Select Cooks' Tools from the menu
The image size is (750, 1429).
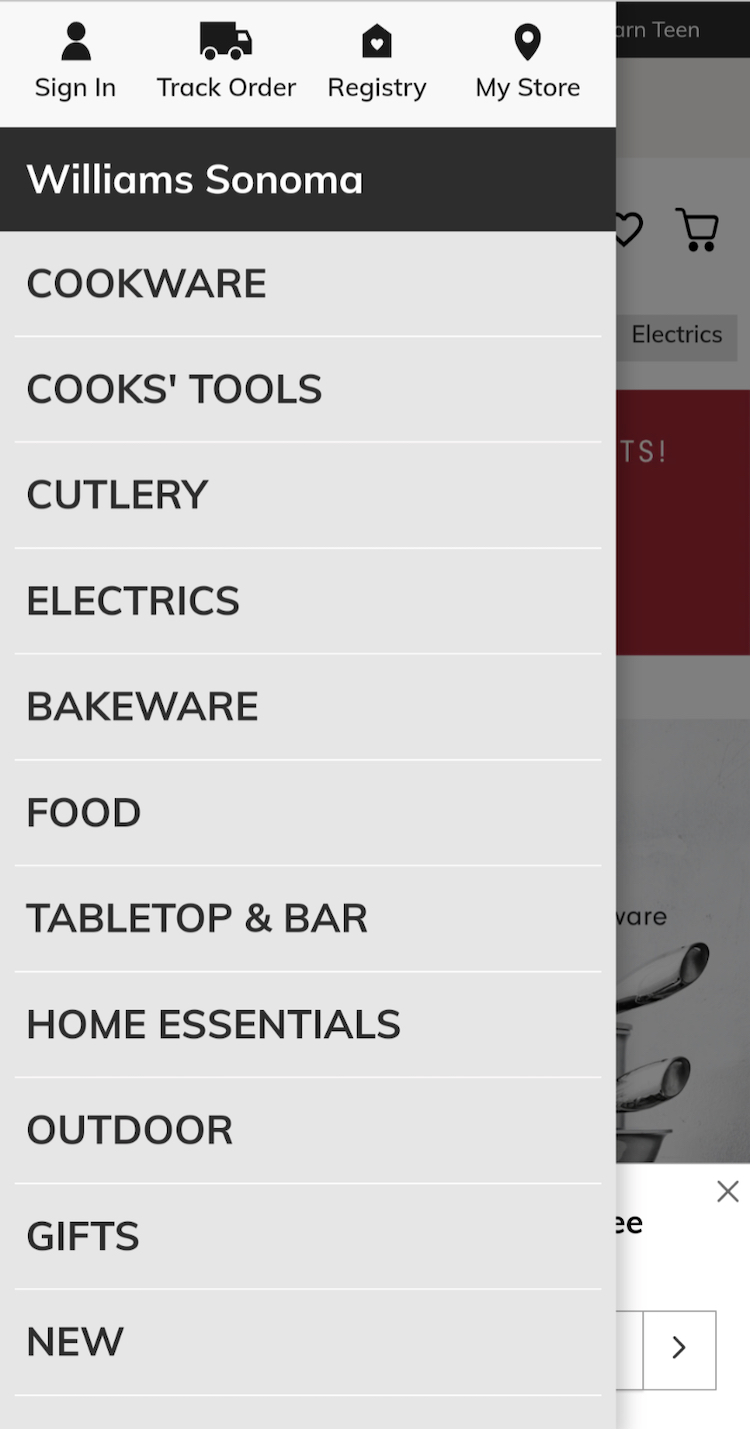(x=174, y=390)
